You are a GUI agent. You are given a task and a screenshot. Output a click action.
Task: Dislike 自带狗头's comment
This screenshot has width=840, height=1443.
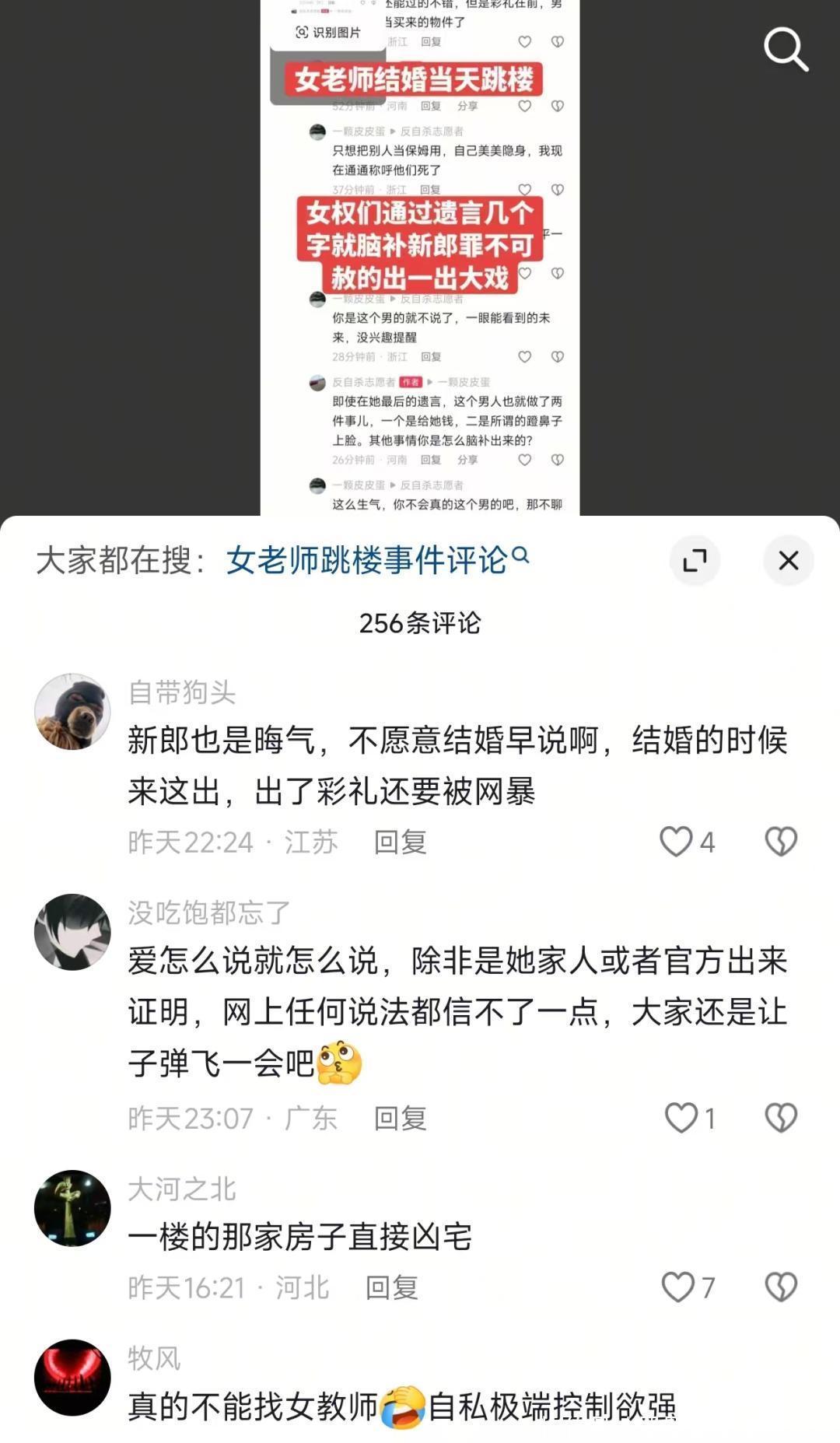point(781,842)
